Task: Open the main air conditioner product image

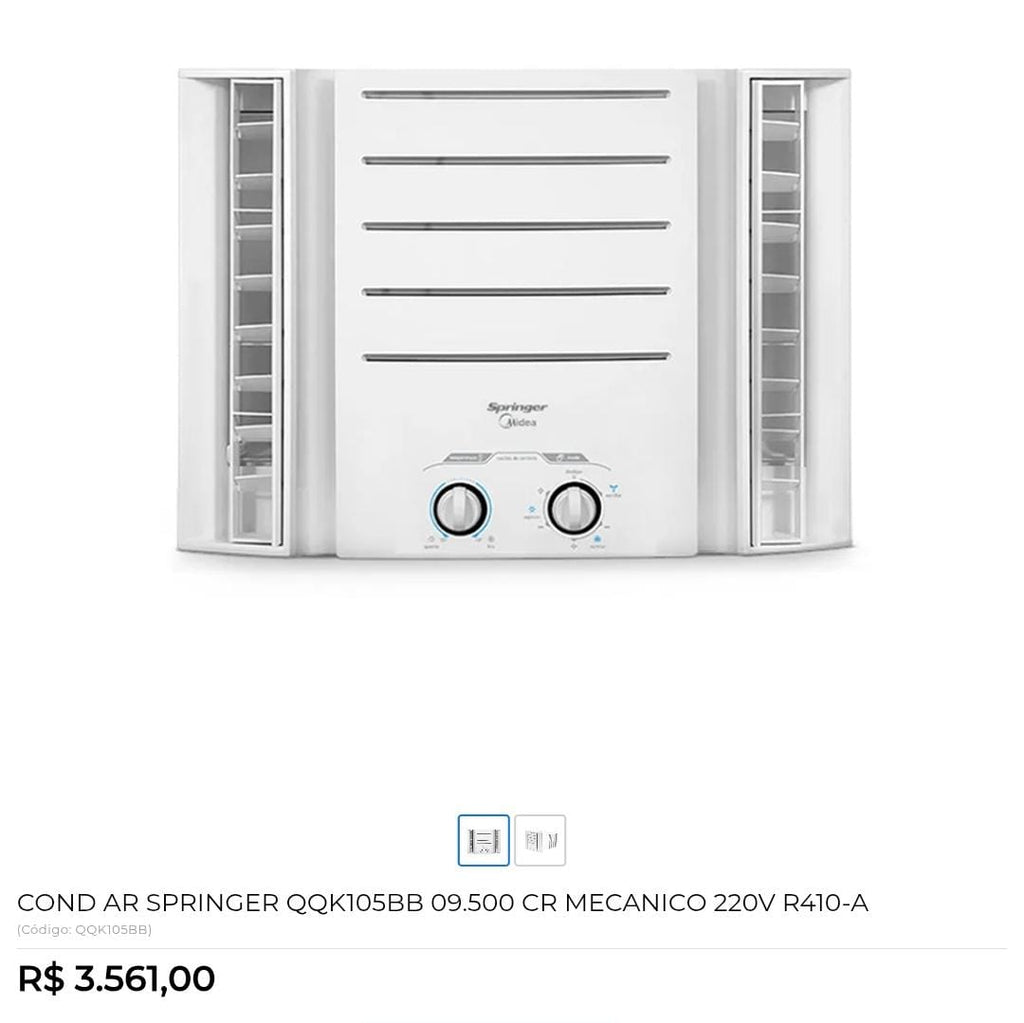Action: (513, 315)
